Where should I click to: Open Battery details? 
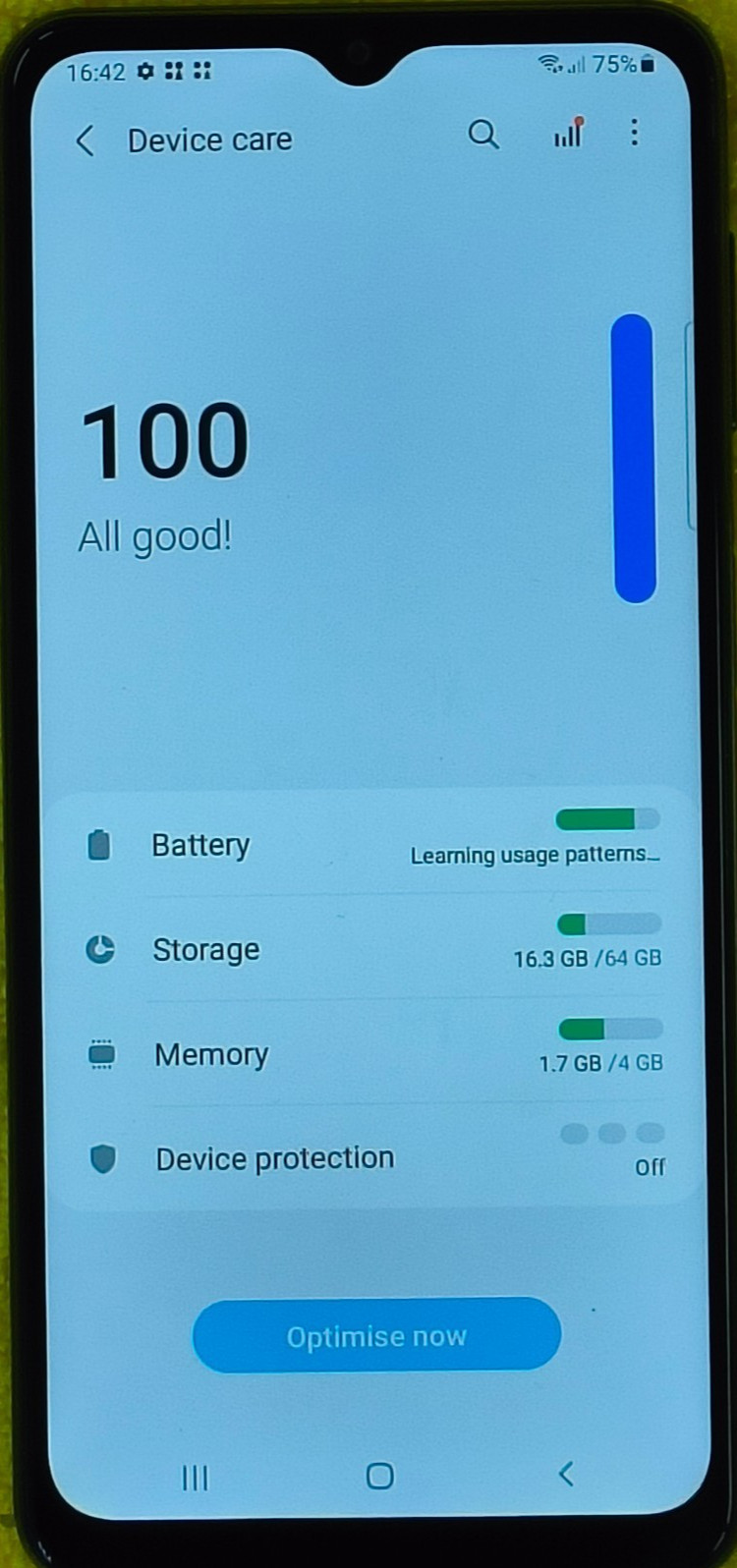[373, 845]
